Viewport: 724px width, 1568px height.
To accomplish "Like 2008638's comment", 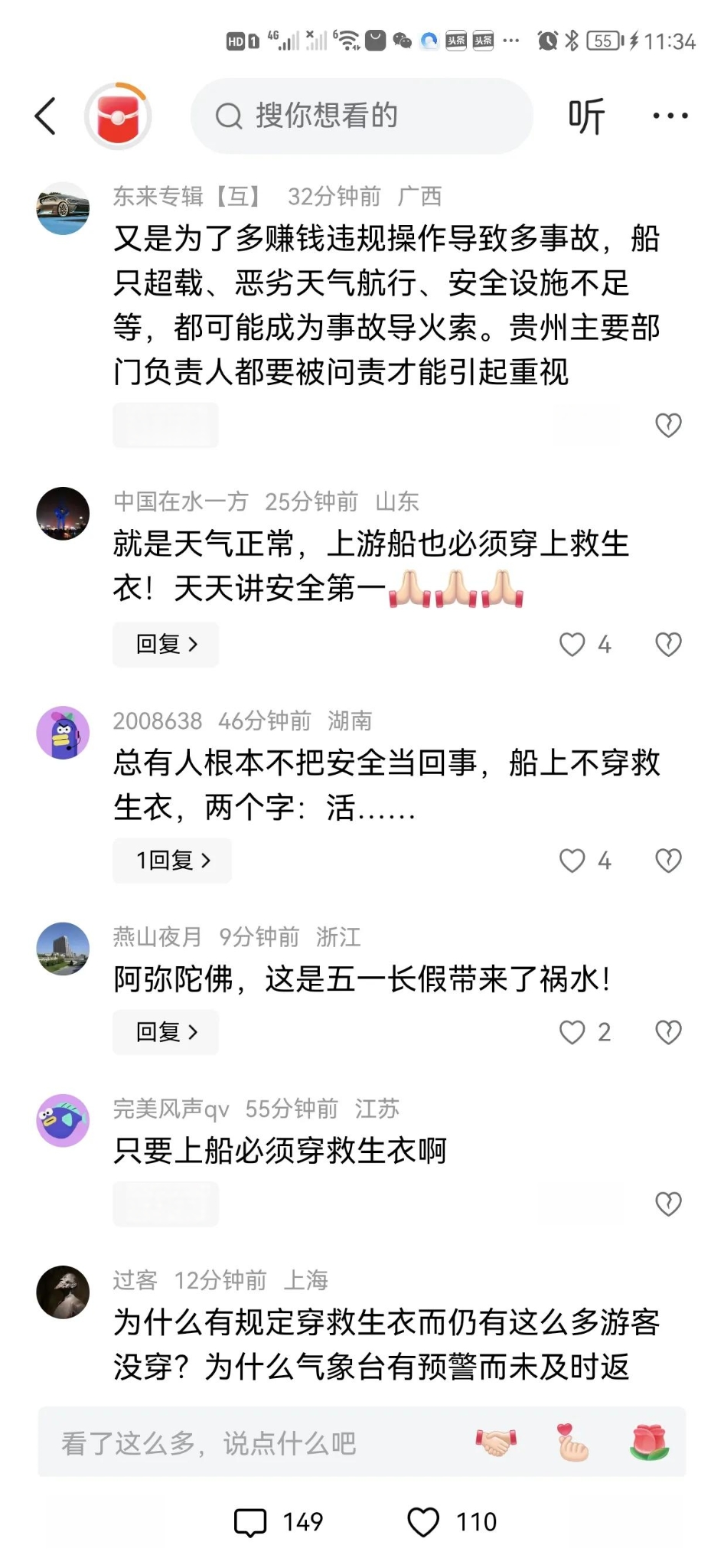I will tap(572, 861).
